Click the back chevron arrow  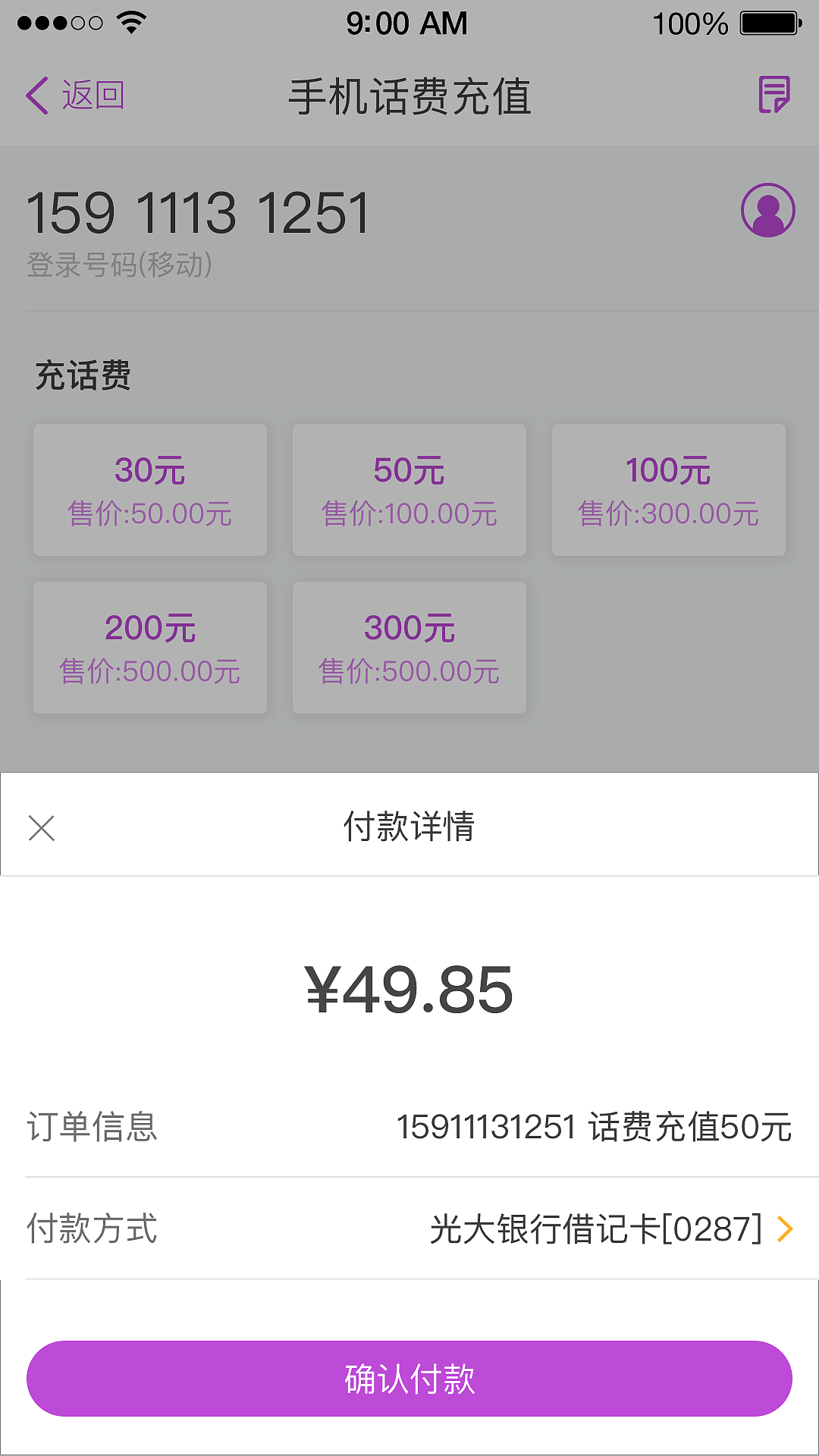click(x=35, y=96)
